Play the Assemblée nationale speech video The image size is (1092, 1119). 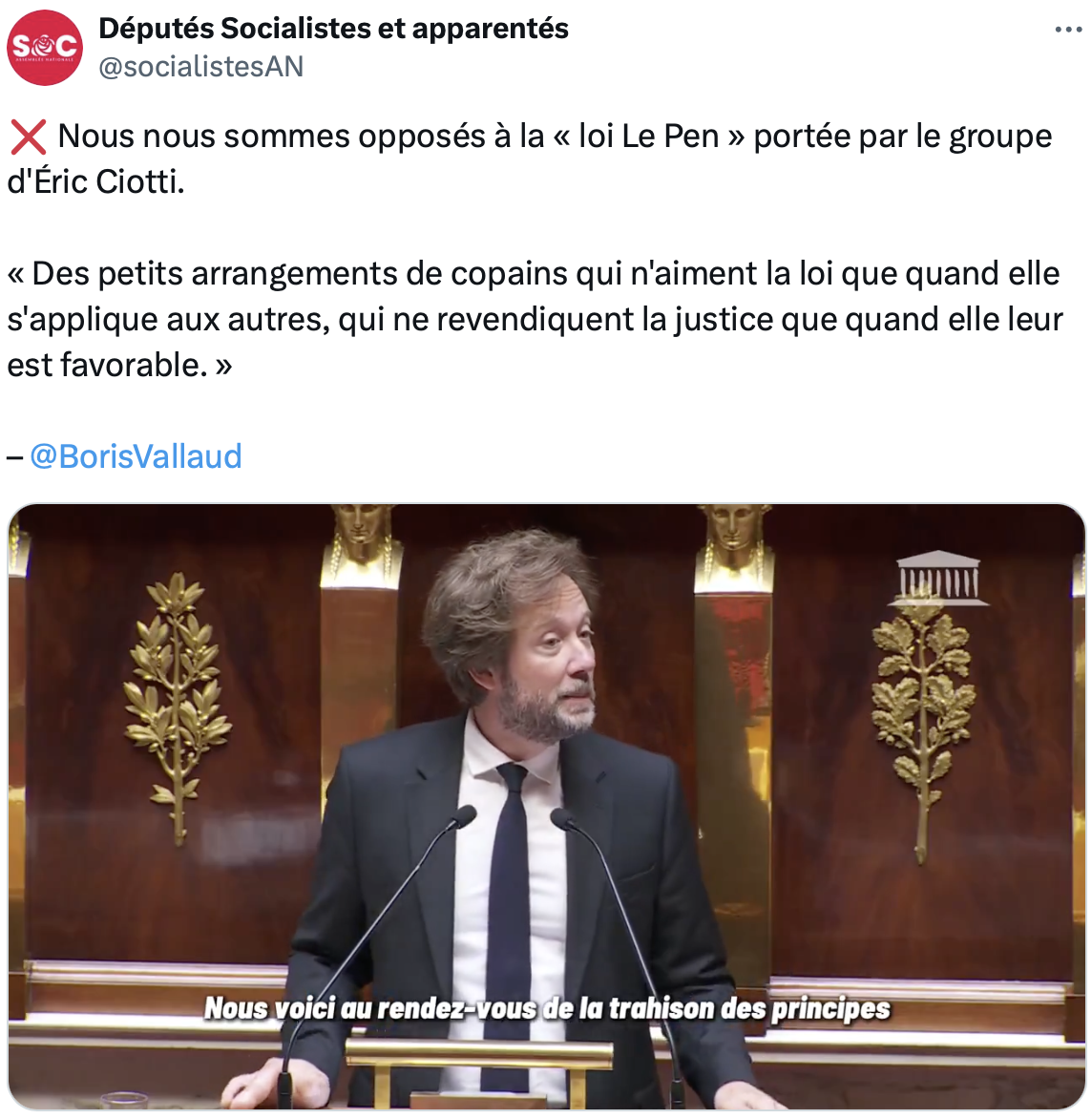pyautogui.click(x=546, y=806)
